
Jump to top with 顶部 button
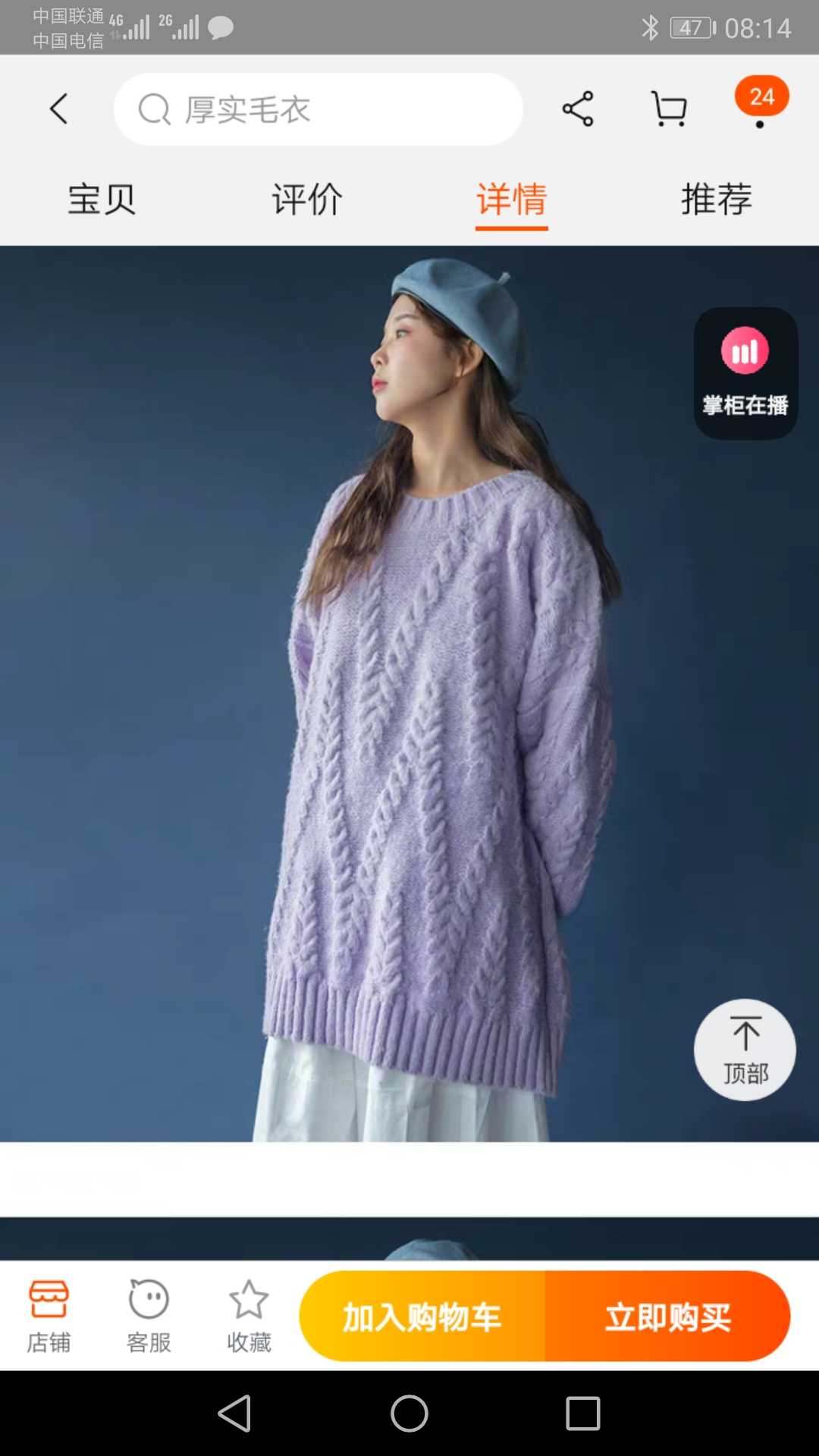pyautogui.click(x=745, y=1050)
